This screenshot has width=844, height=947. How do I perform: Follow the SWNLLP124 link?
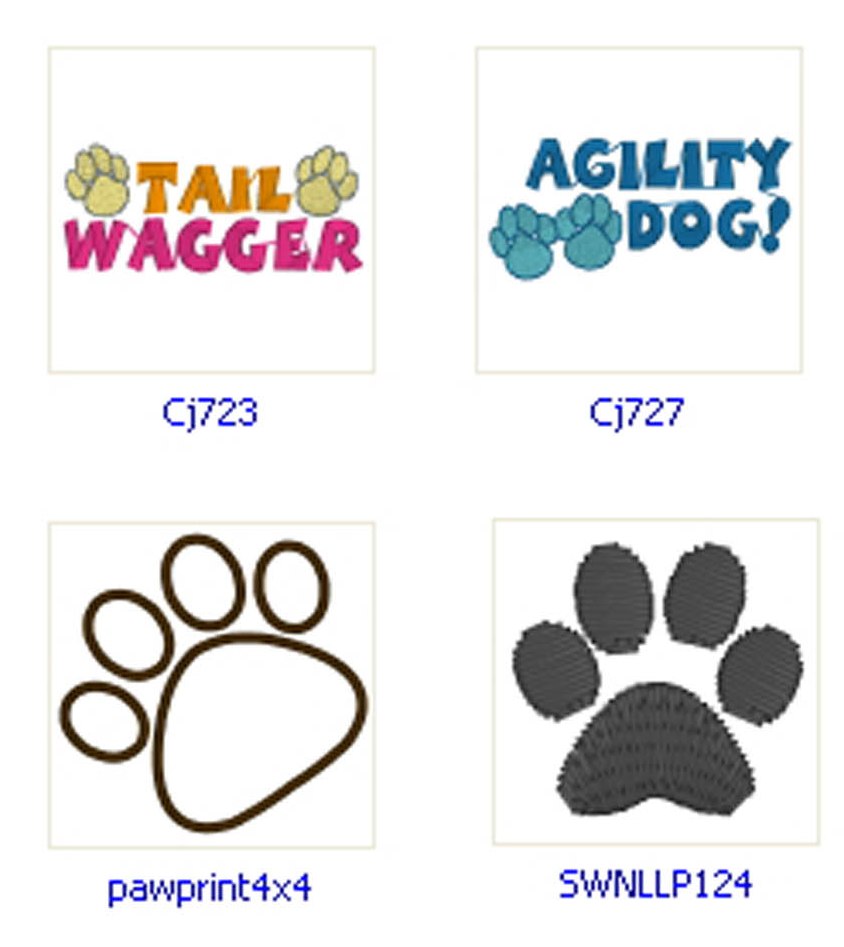654,883
